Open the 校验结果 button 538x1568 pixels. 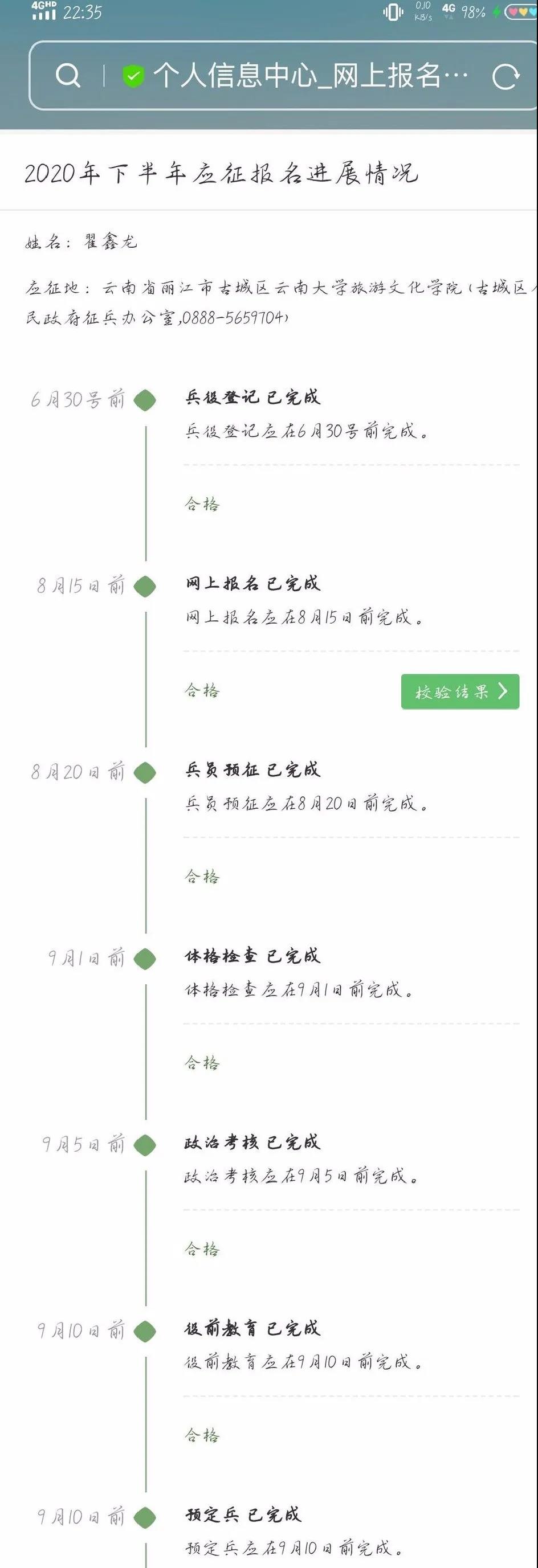tap(460, 691)
